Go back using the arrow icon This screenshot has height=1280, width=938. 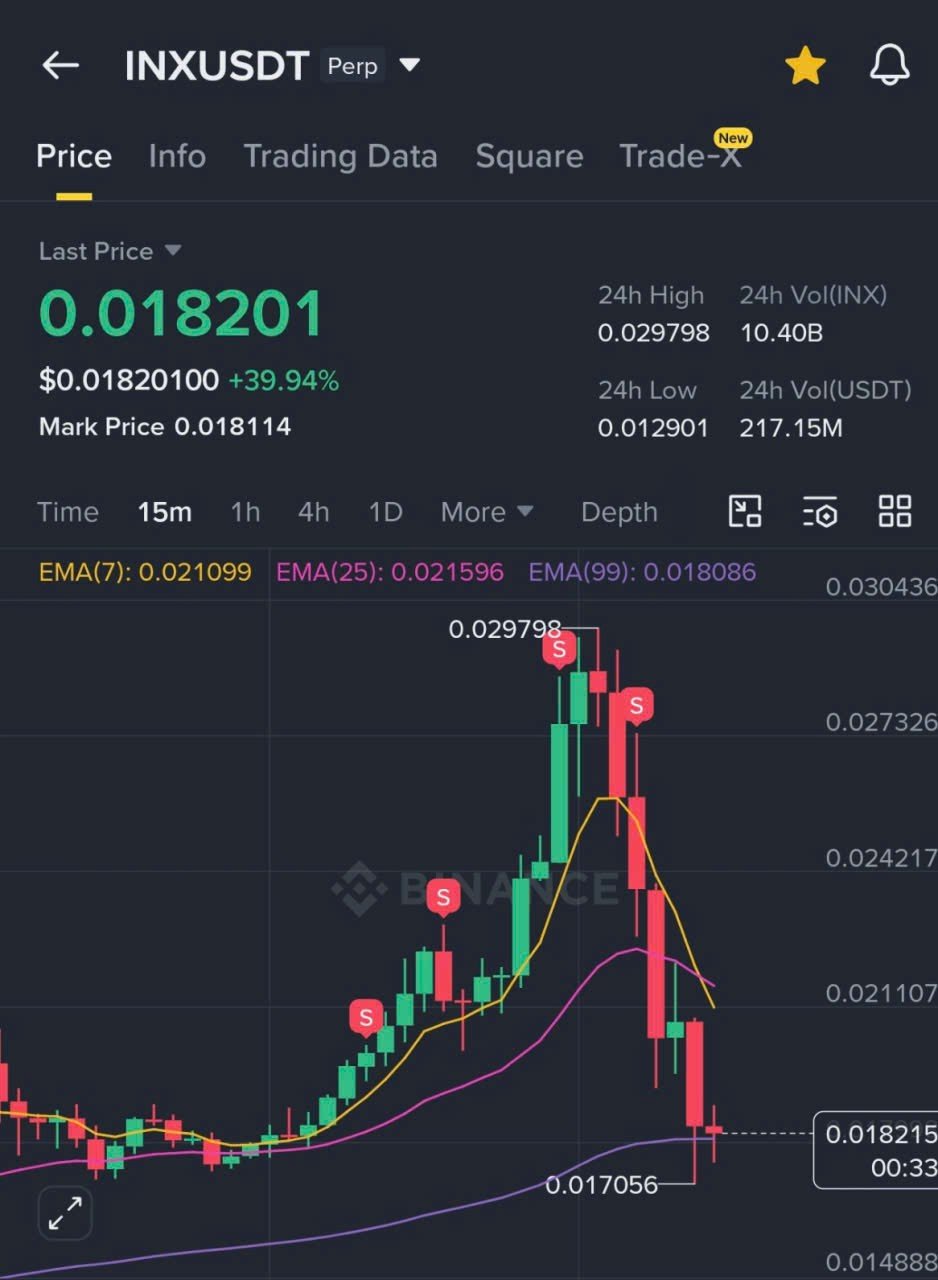[60, 66]
